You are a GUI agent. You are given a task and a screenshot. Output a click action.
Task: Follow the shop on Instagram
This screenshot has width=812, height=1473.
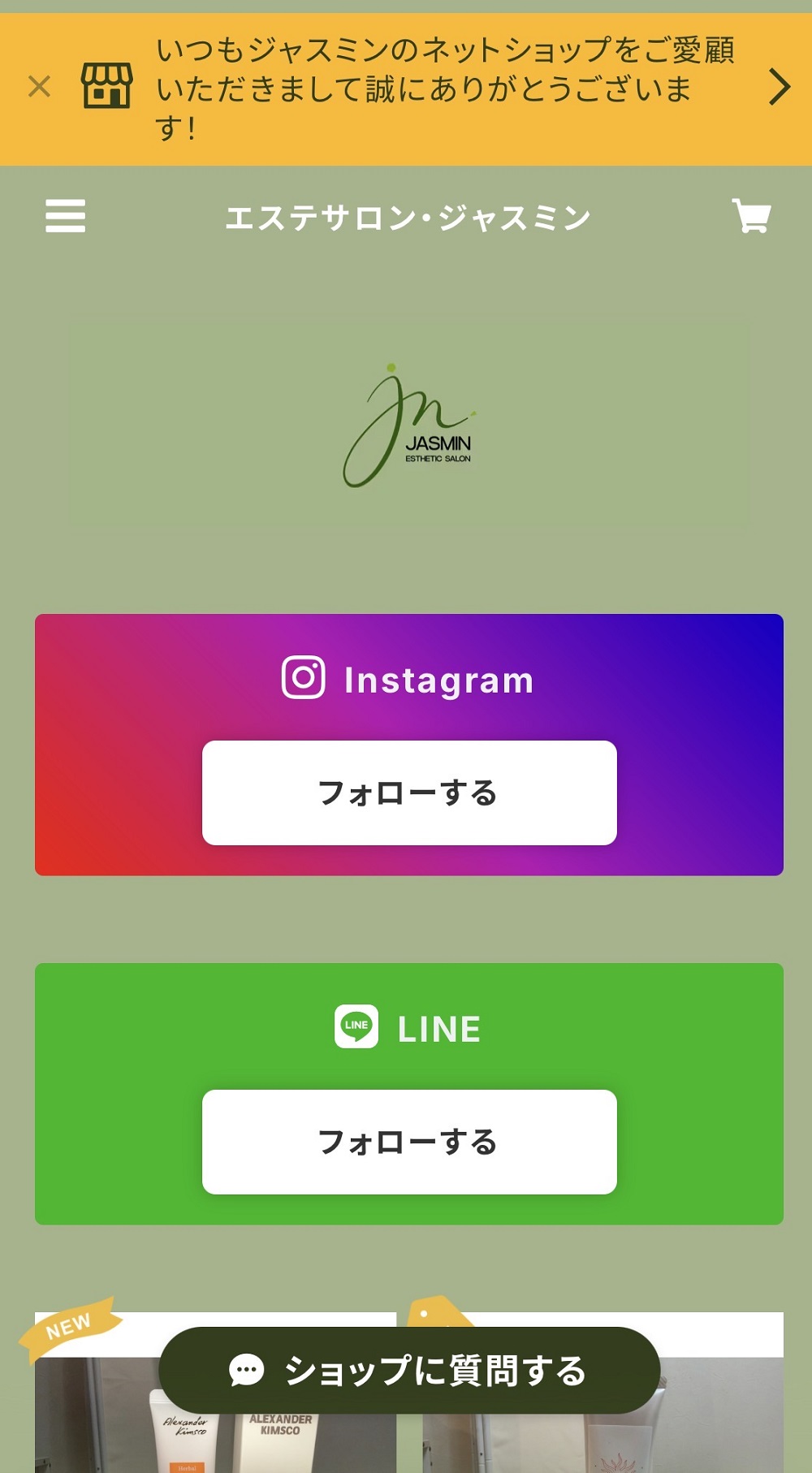(409, 793)
